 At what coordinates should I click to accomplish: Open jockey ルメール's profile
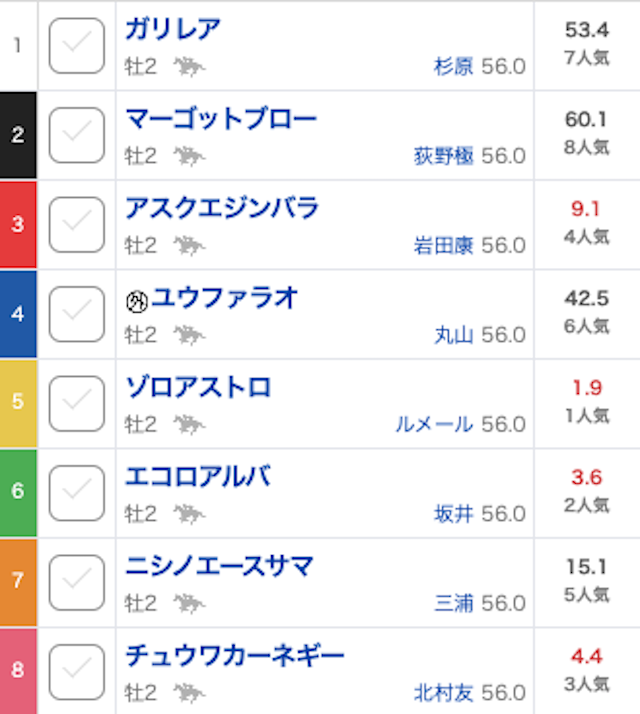coord(434,424)
